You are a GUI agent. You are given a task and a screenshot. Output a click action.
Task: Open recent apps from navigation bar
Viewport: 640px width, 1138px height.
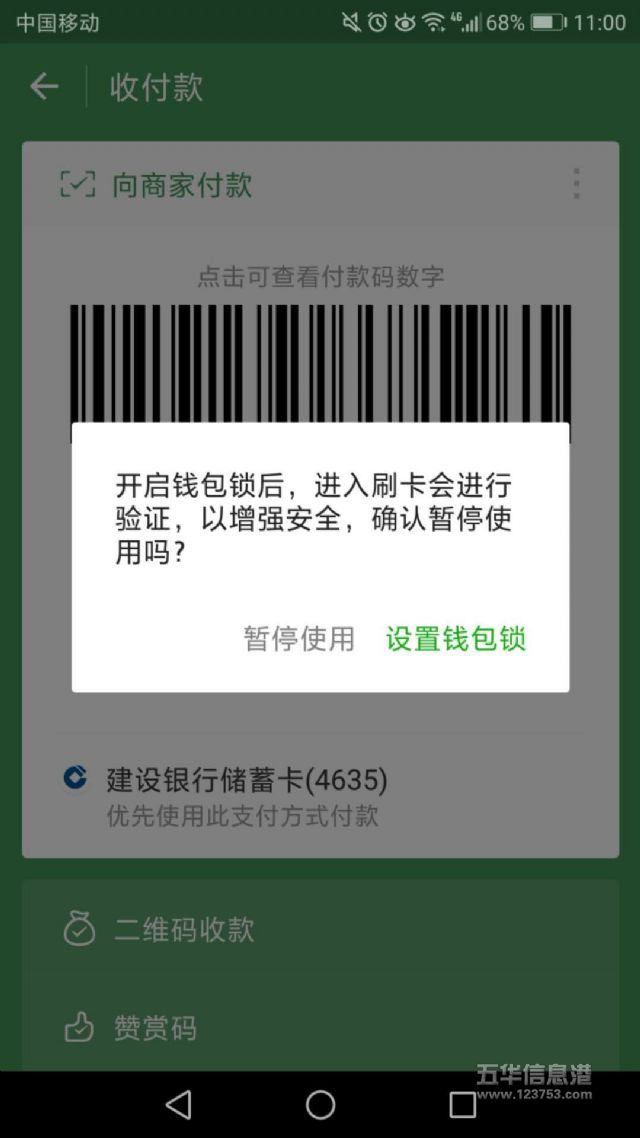coord(462,1105)
